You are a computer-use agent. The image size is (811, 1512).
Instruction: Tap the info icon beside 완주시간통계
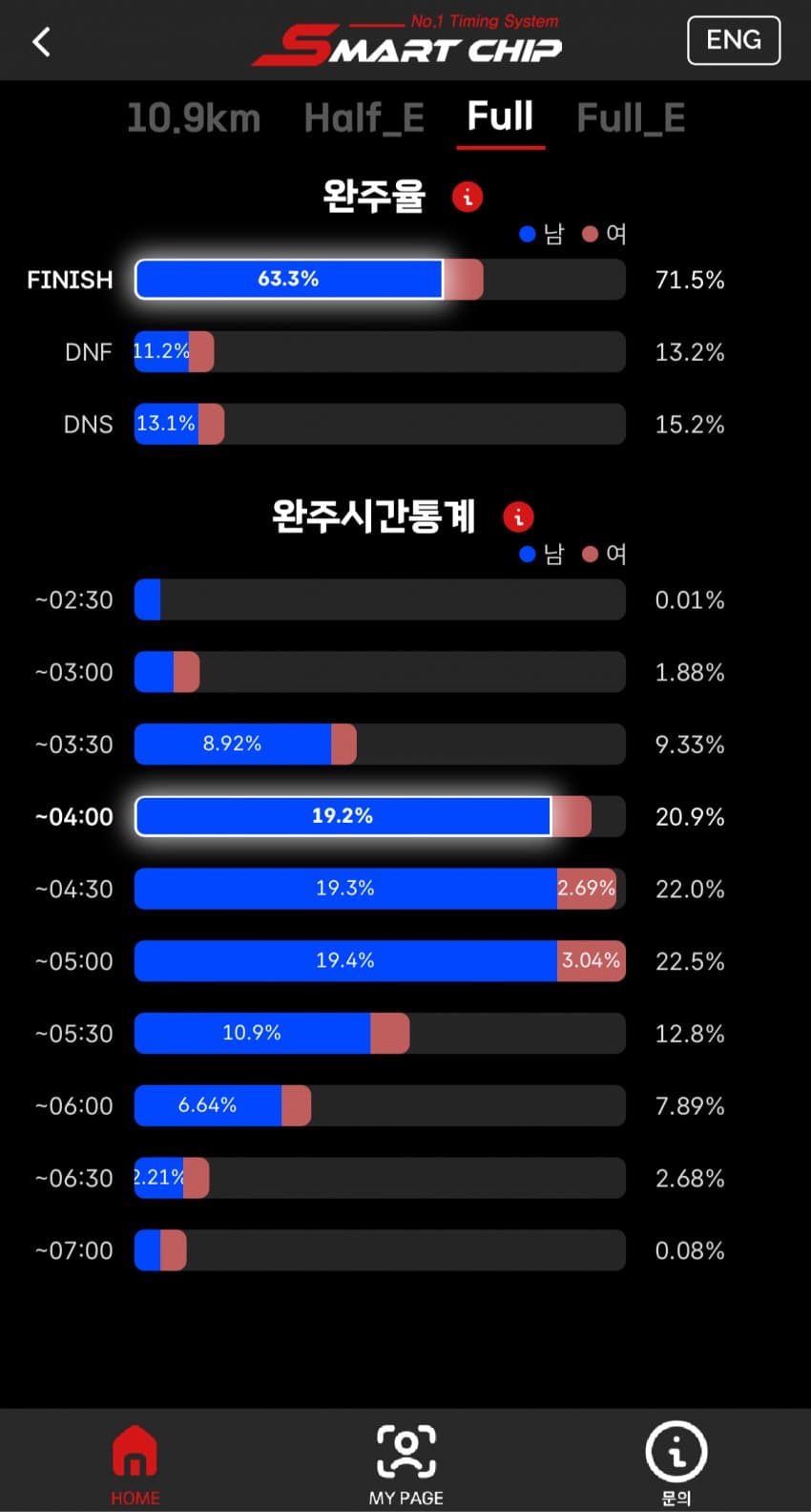[518, 516]
